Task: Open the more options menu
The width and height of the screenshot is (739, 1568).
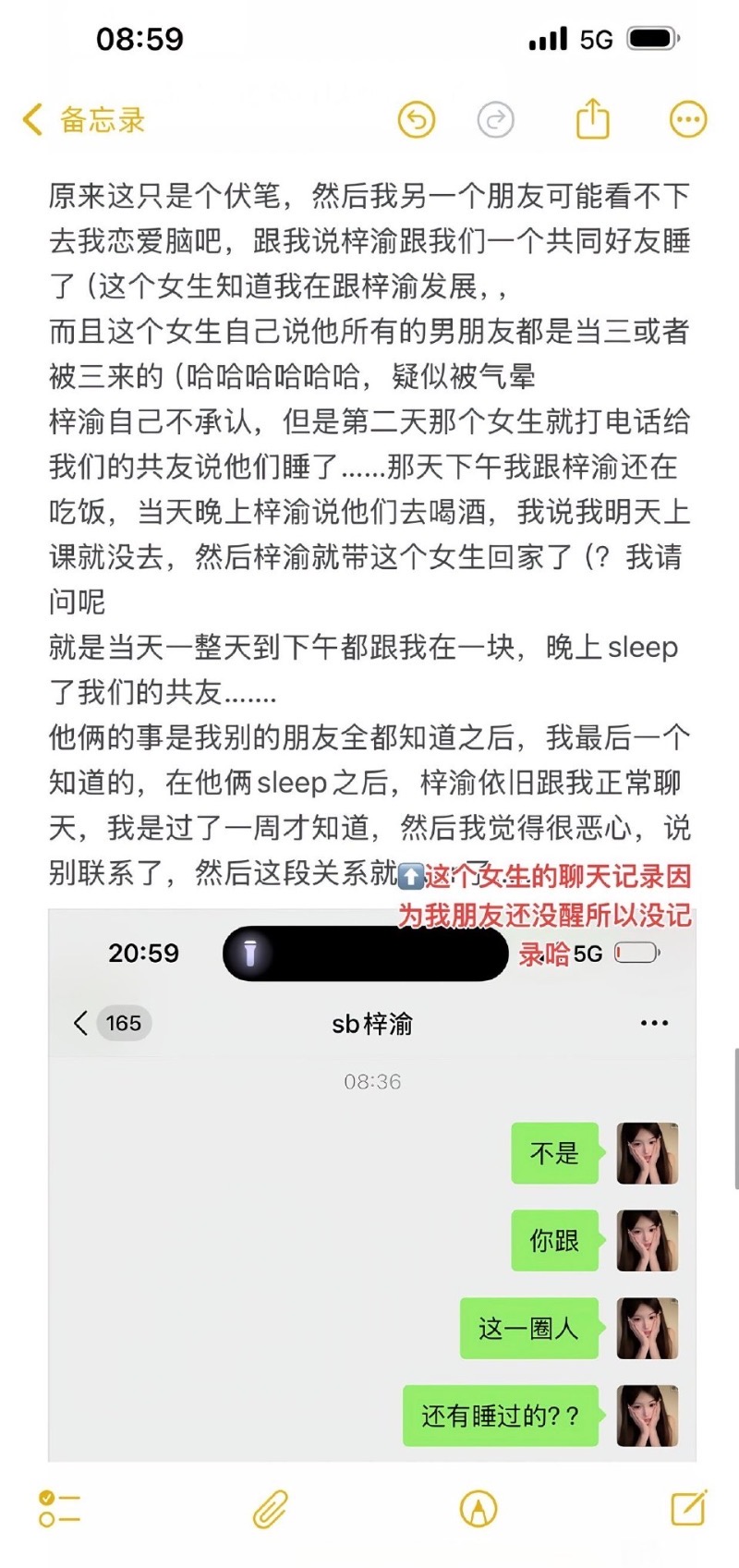Action: click(688, 120)
